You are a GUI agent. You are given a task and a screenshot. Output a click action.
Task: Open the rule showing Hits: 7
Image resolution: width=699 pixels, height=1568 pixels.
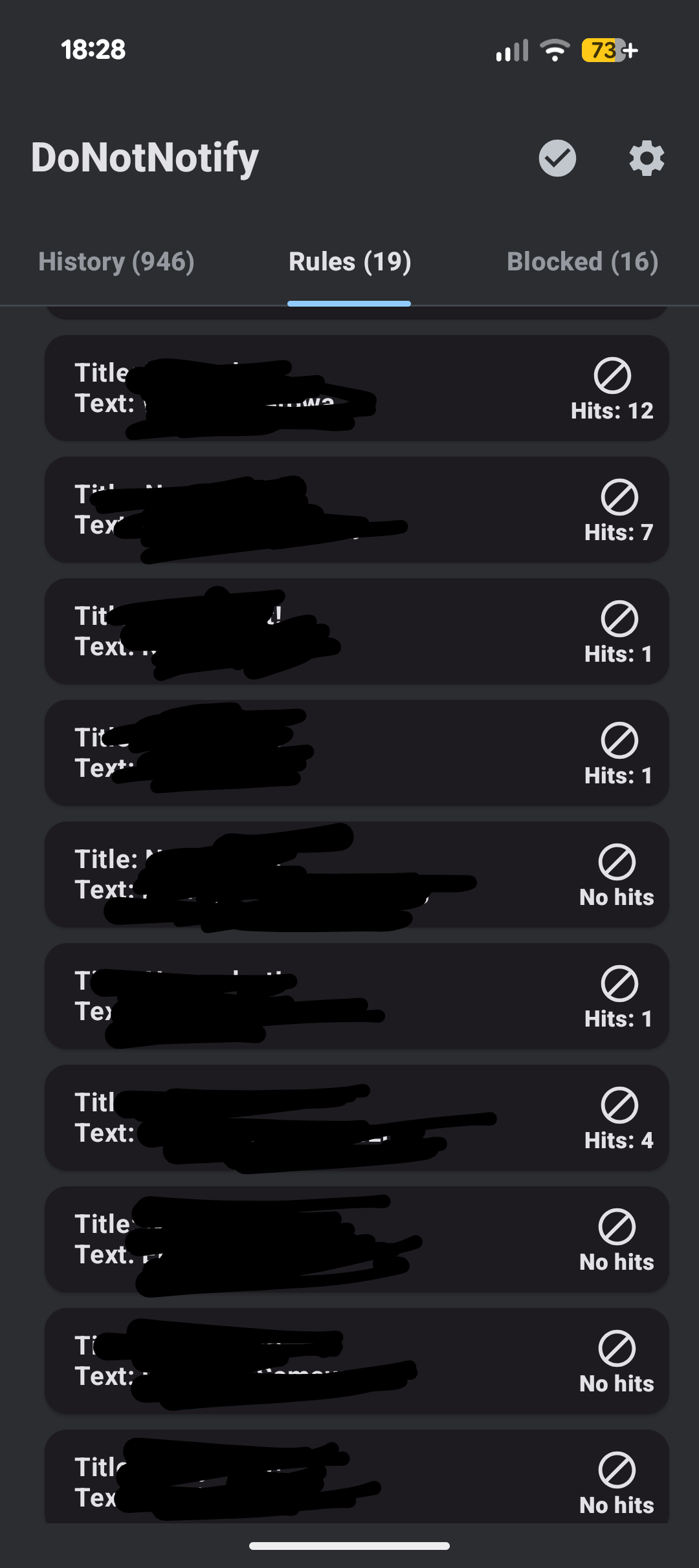tap(356, 510)
